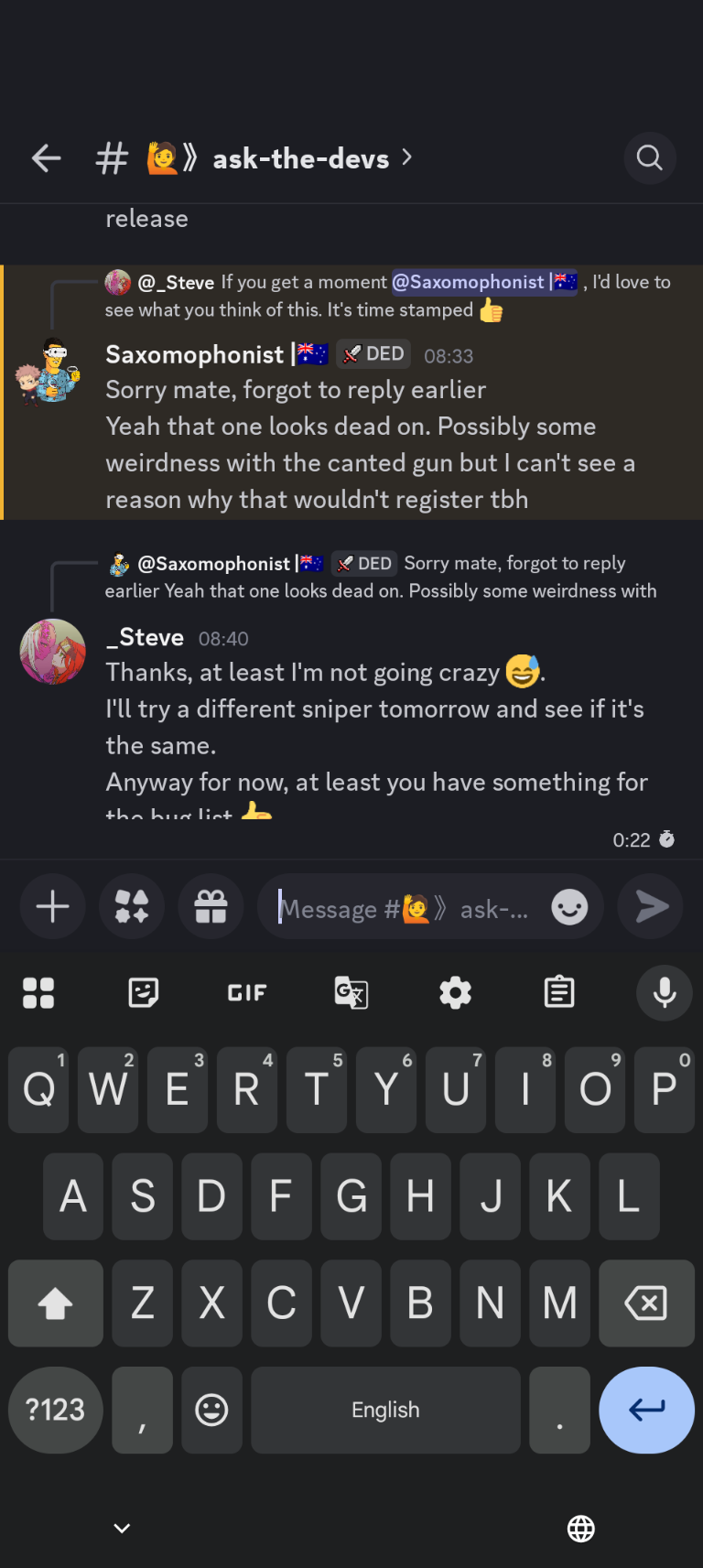Open Saxomophonist's profile avatar
703x1568 pixels.
pyautogui.click(x=49, y=372)
